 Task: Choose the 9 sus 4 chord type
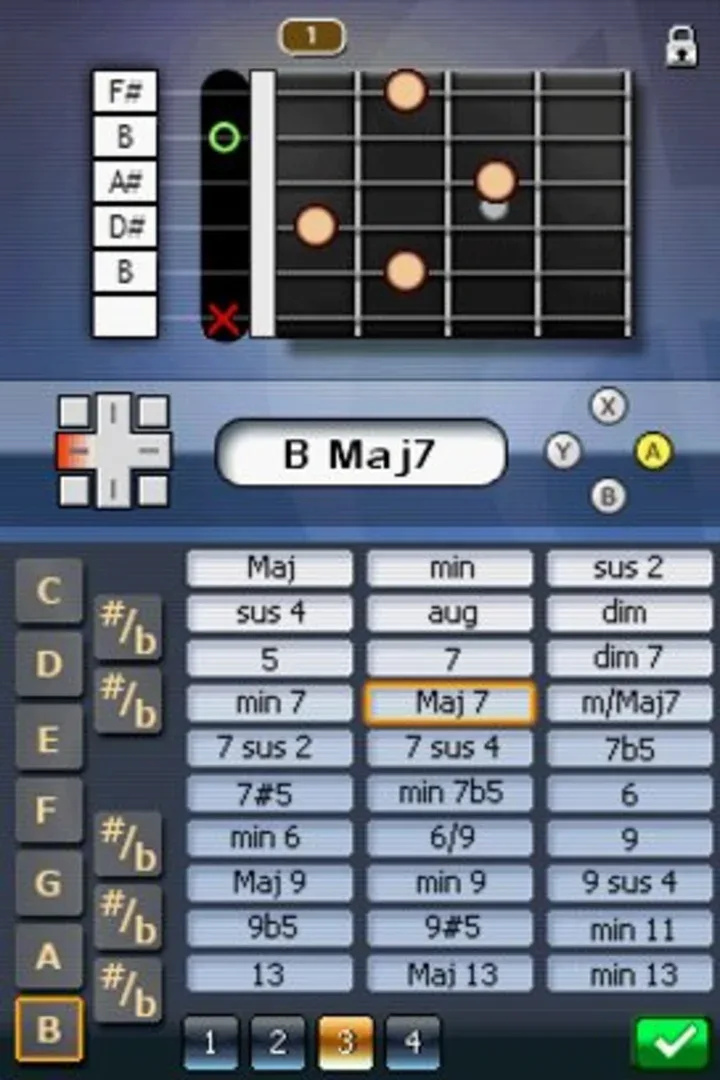pyautogui.click(x=629, y=883)
